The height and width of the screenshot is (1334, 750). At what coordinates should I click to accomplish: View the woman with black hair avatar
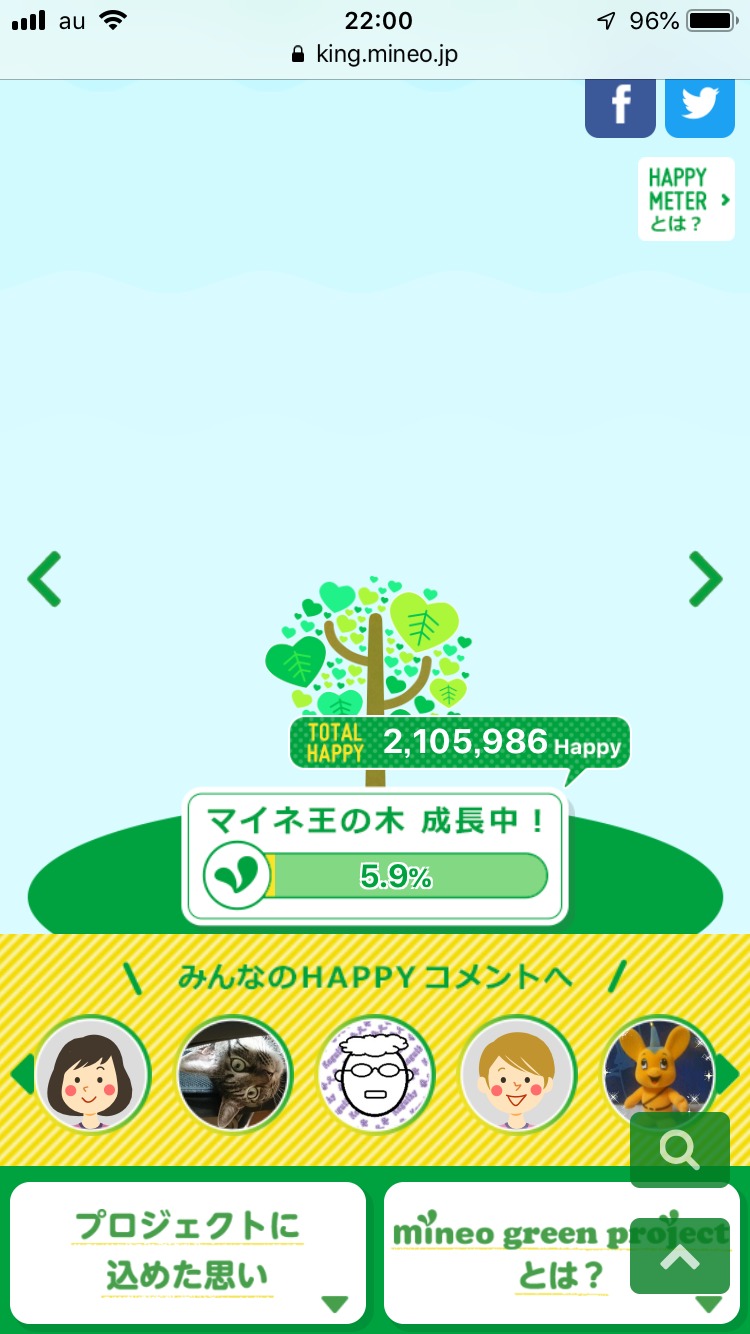click(x=91, y=1075)
